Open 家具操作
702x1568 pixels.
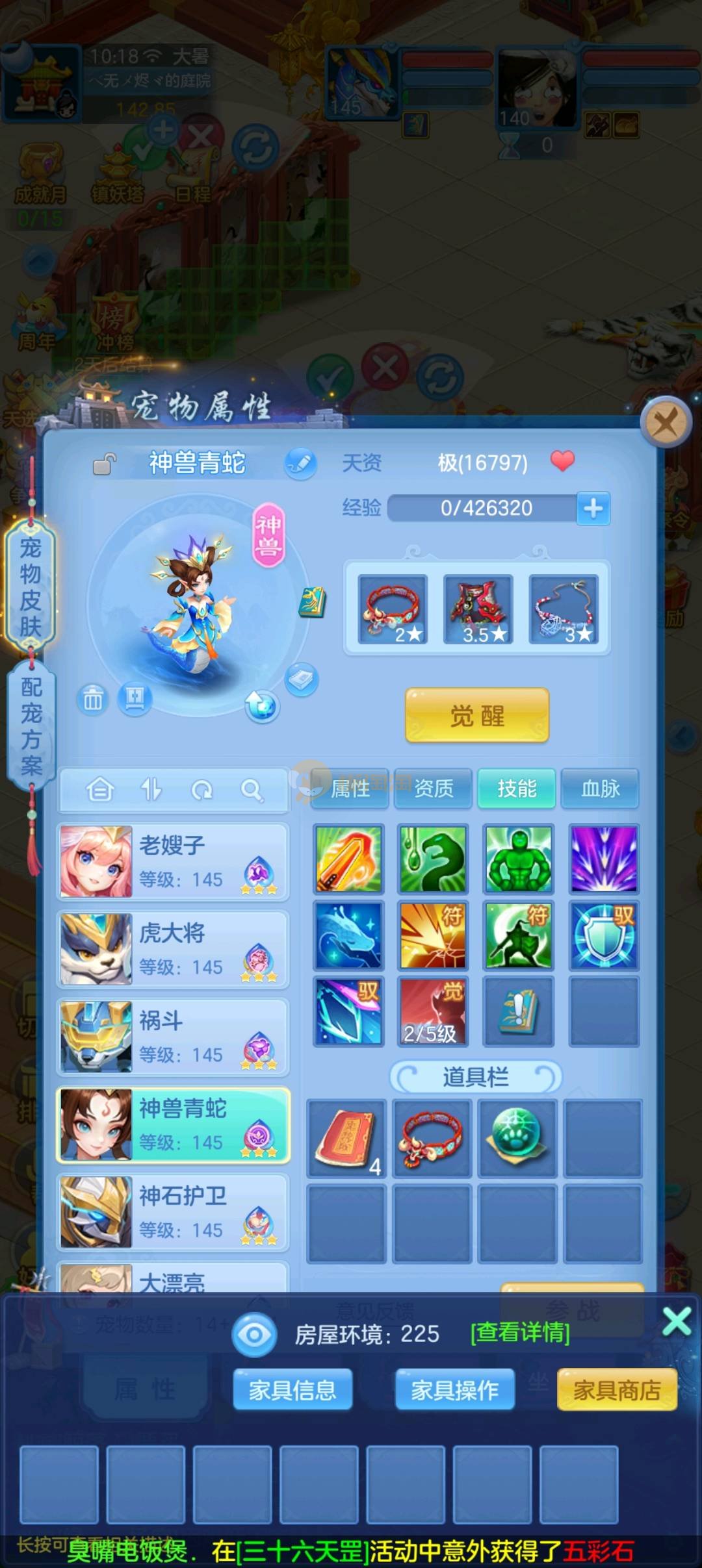click(x=454, y=1390)
